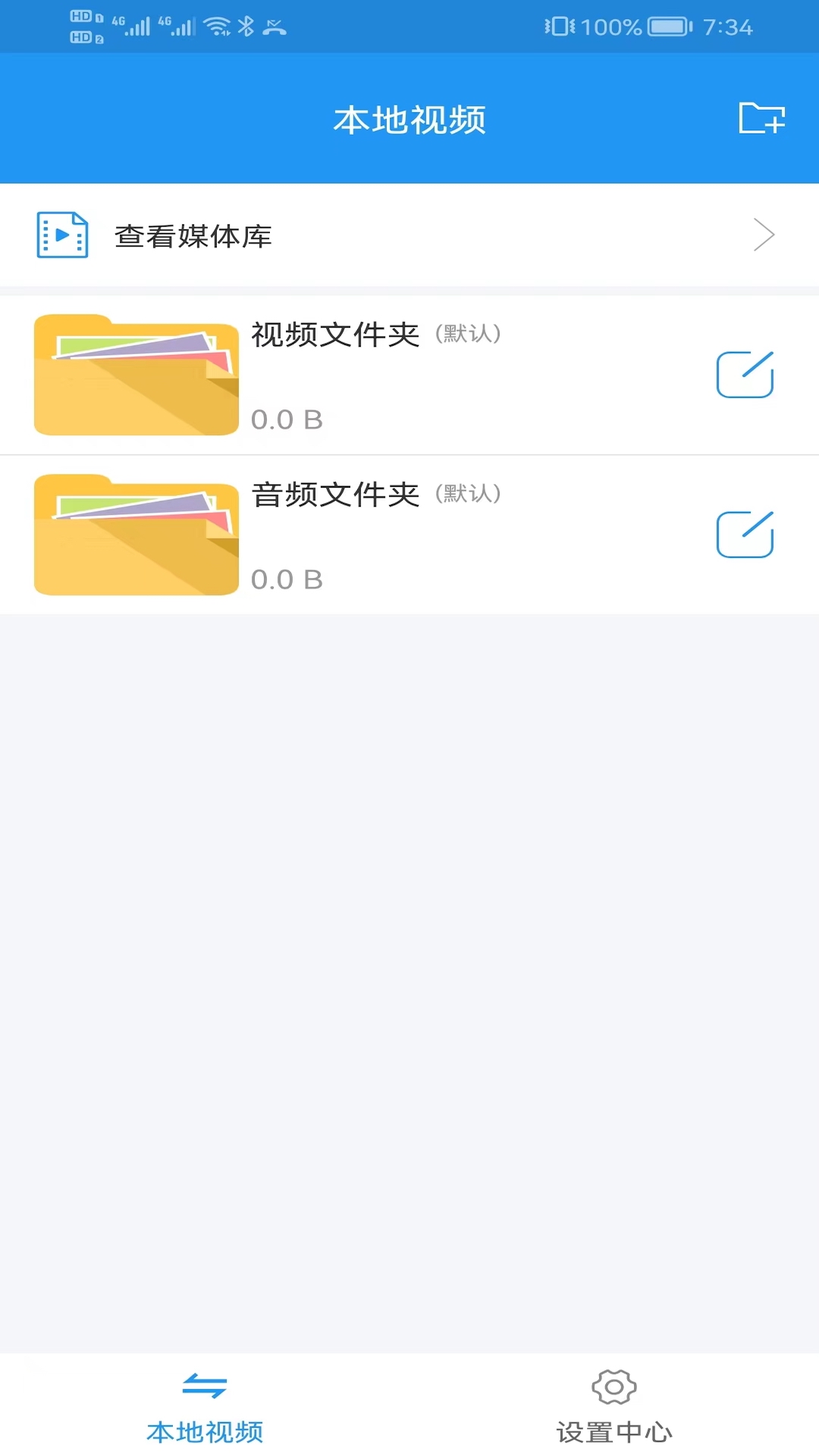The image size is (819, 1456).
Task: Click the media library video icon
Action: click(x=61, y=235)
